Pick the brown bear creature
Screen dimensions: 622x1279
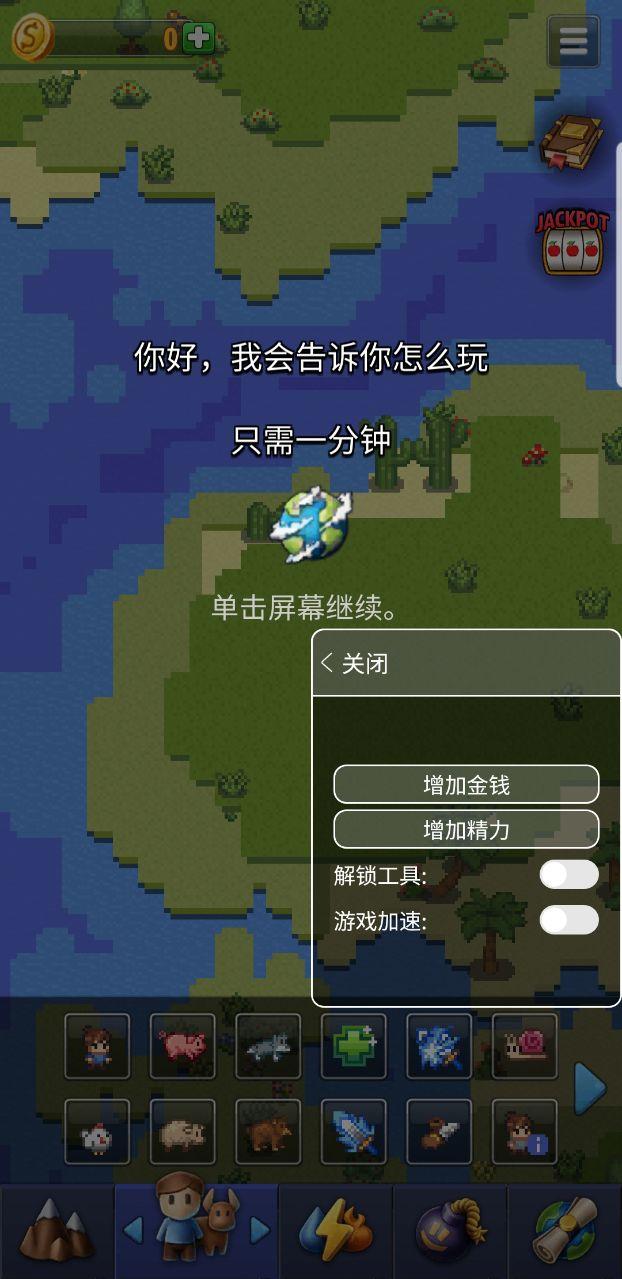[268, 1132]
